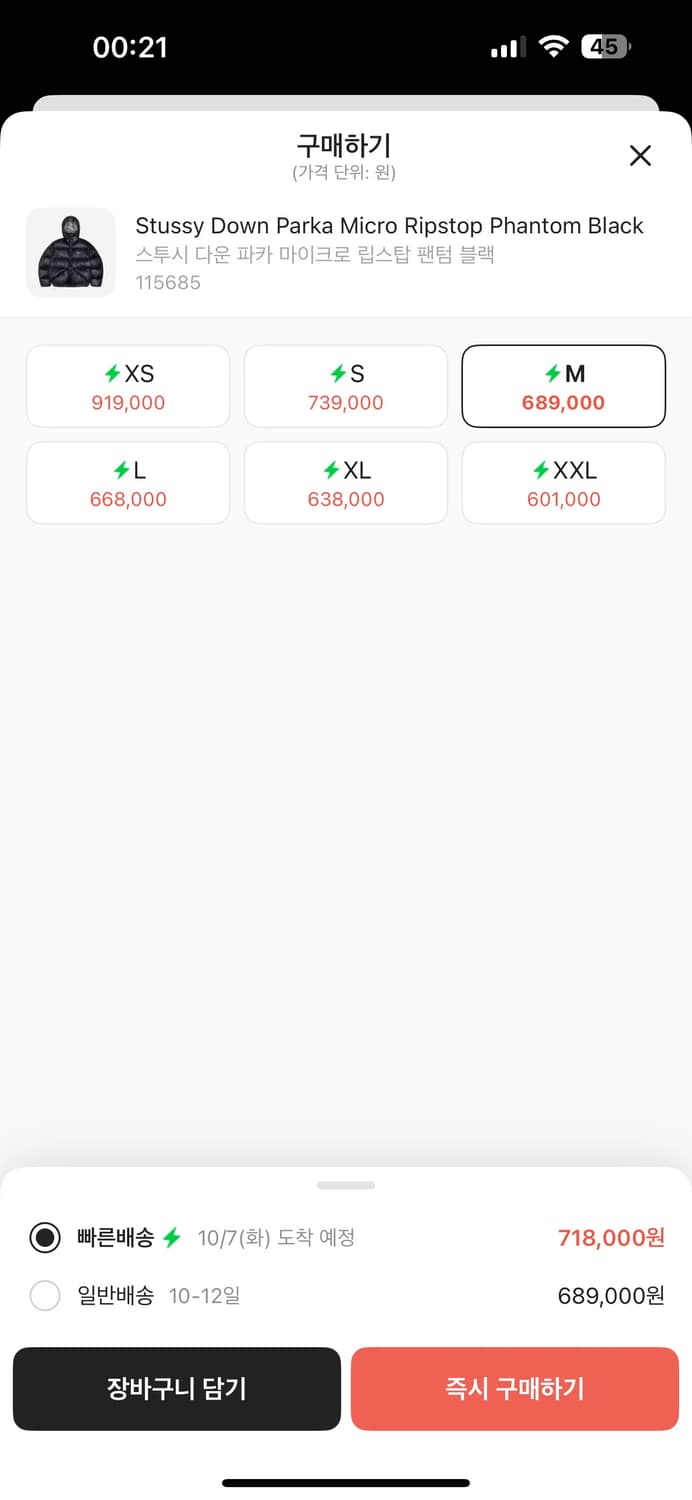Buy now with 즉시 구매하기
This screenshot has height=1500, width=692.
(514, 1388)
